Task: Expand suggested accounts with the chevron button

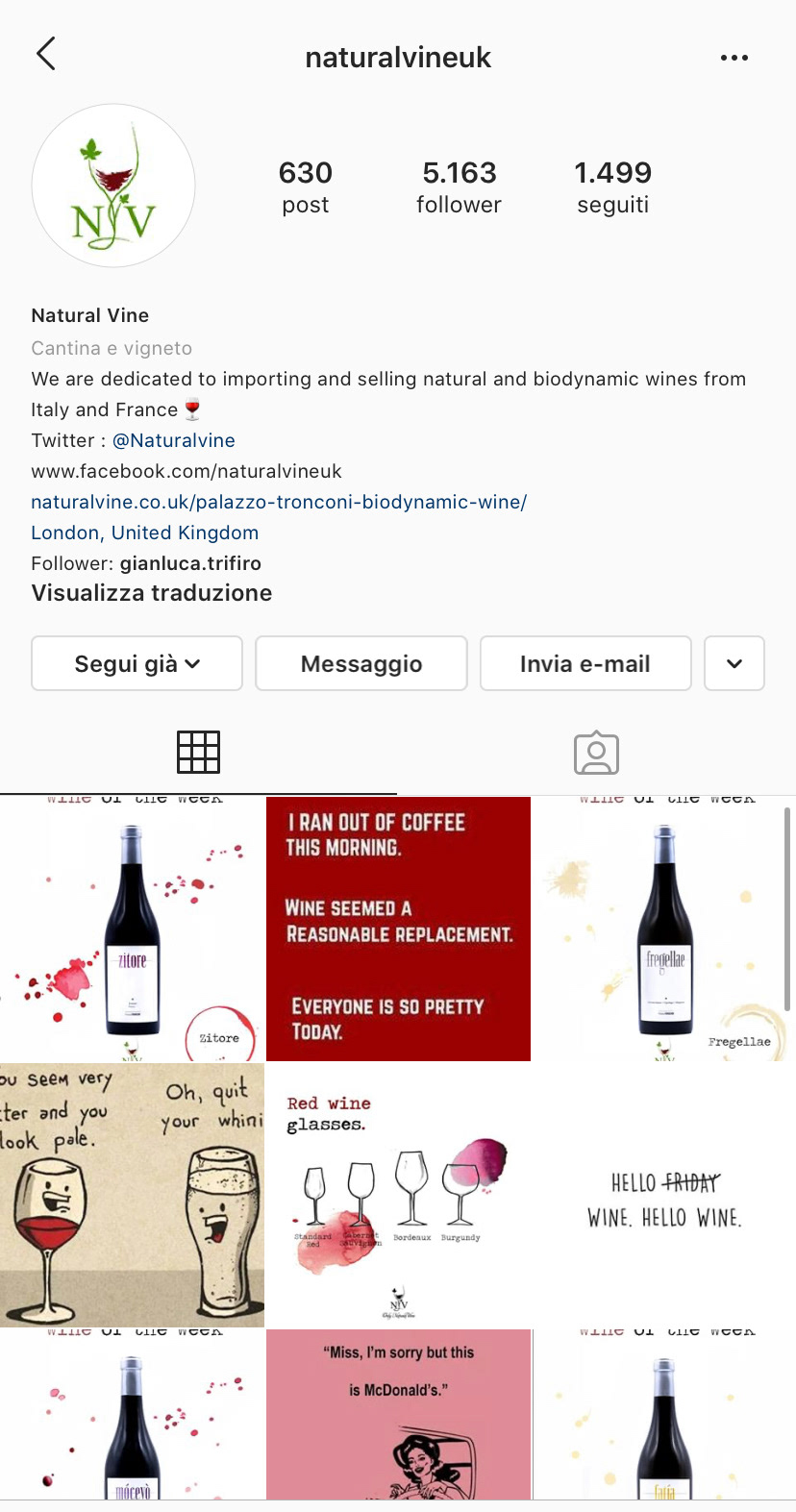Action: click(734, 663)
